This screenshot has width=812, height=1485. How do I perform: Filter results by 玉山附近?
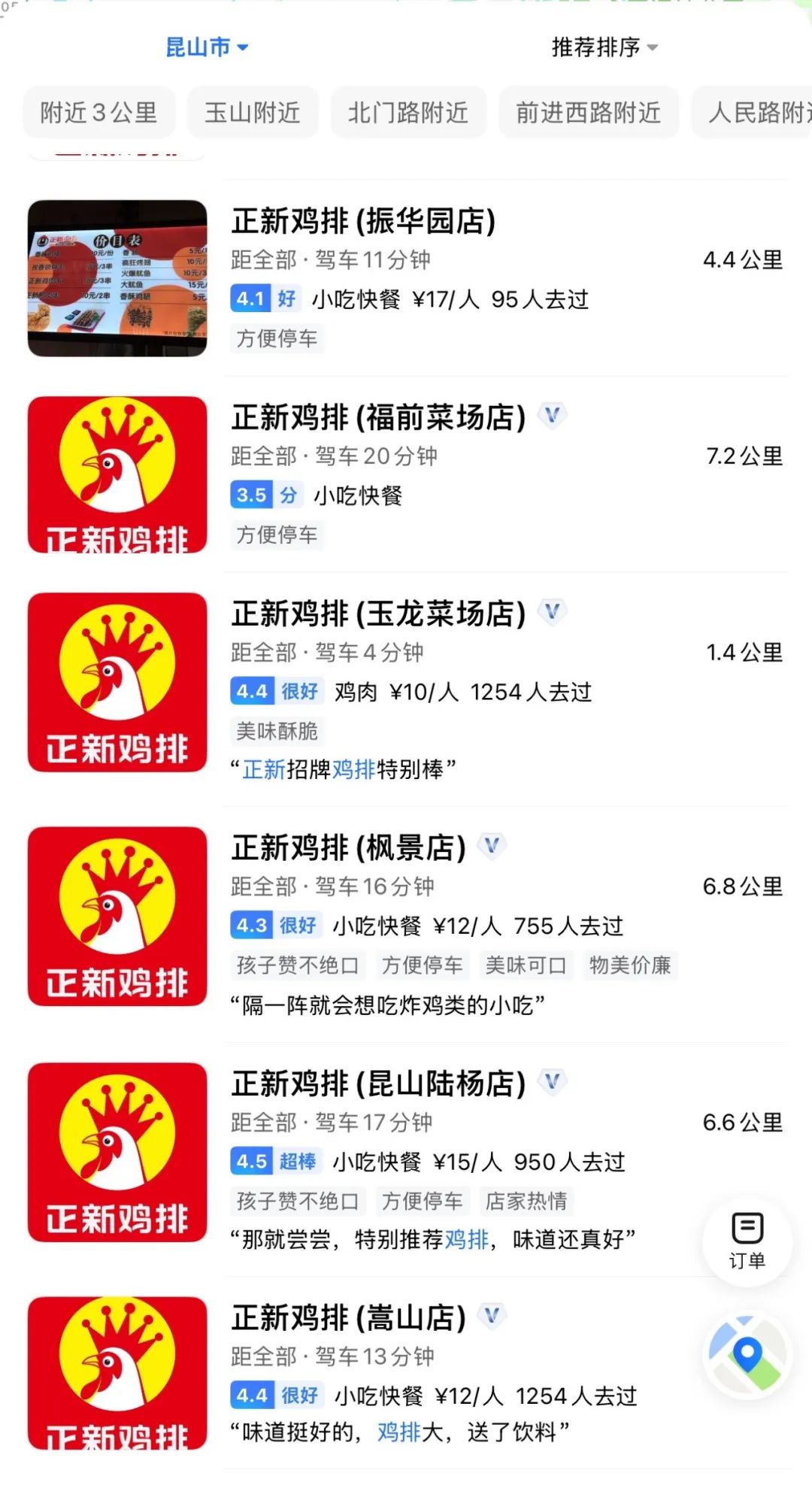(x=253, y=113)
